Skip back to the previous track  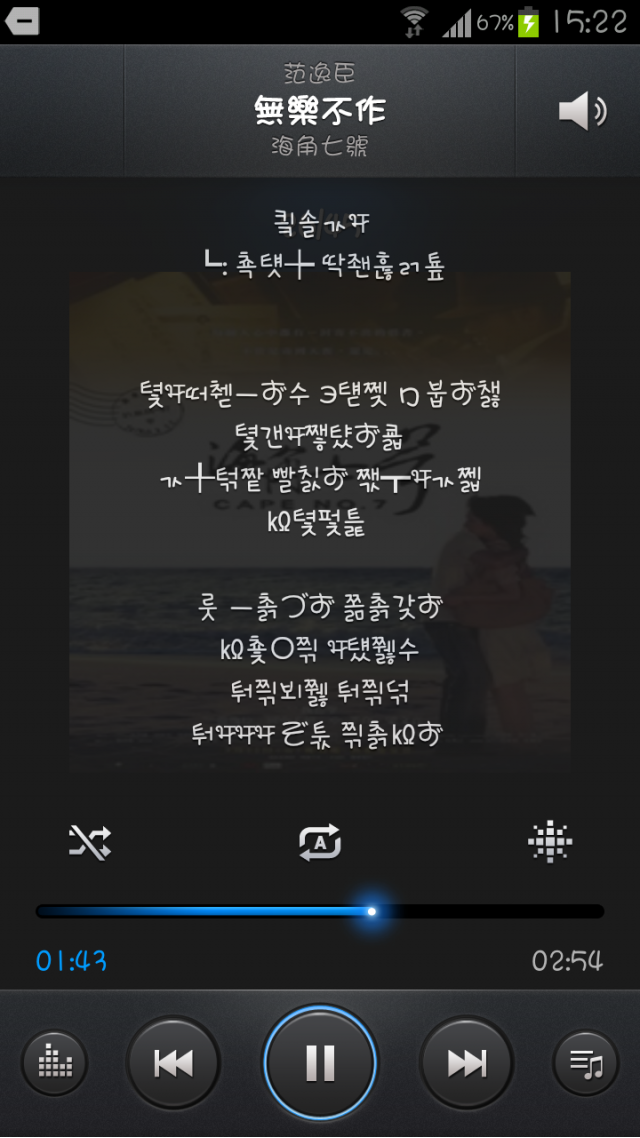pos(173,1063)
